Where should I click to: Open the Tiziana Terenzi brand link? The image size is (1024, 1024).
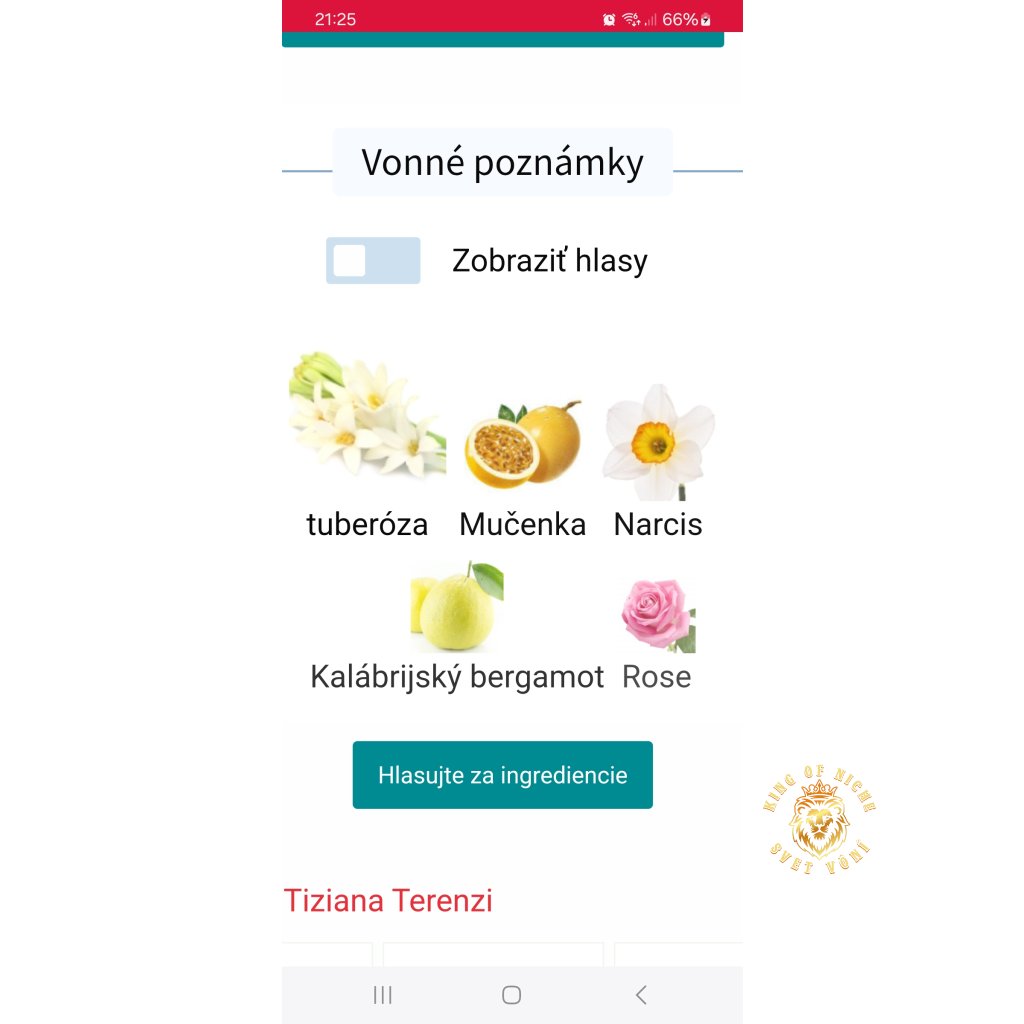(388, 901)
